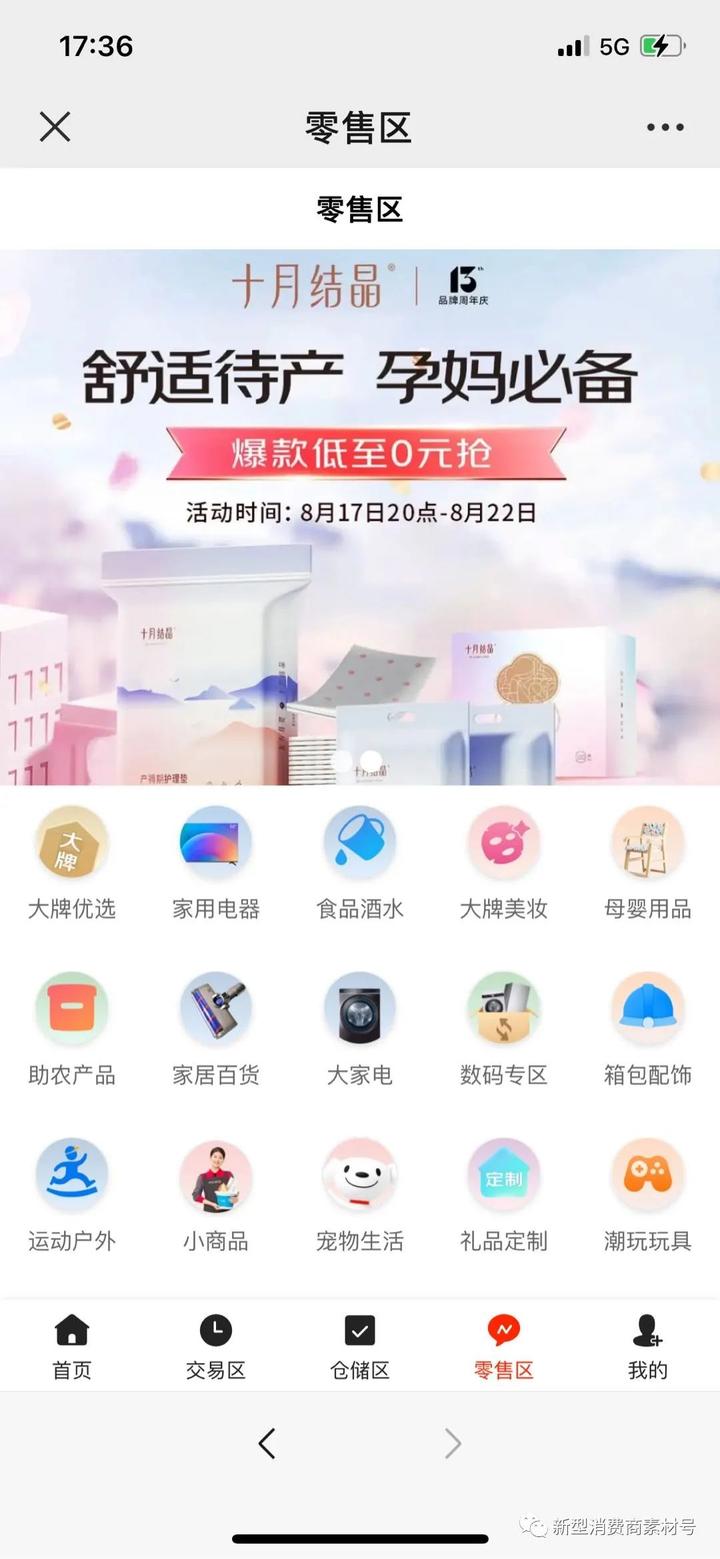Screen dimensions: 720x1559
Task: Select the 食品酒水 category
Action: 360,864
